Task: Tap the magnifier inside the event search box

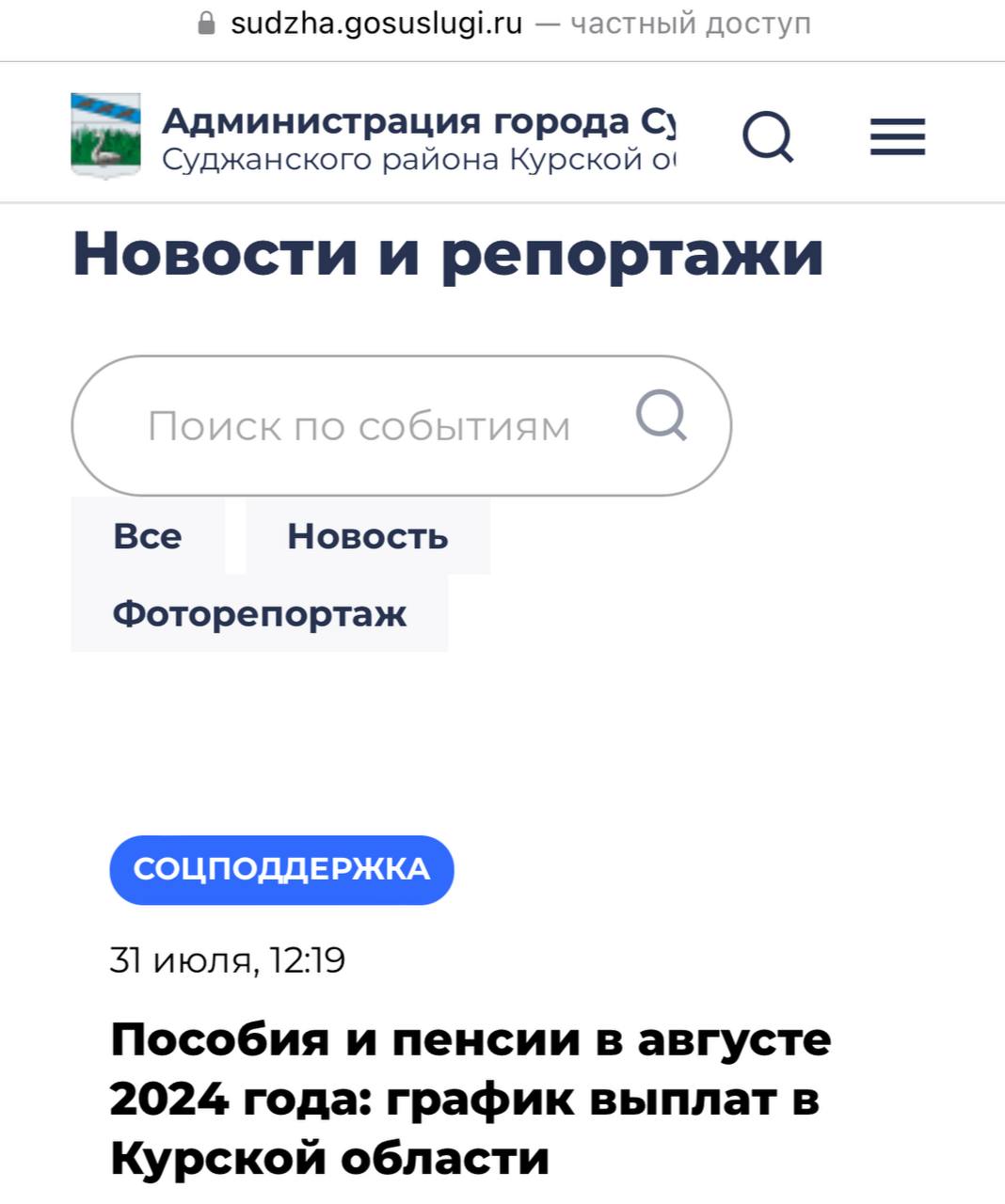Action: 662,416
